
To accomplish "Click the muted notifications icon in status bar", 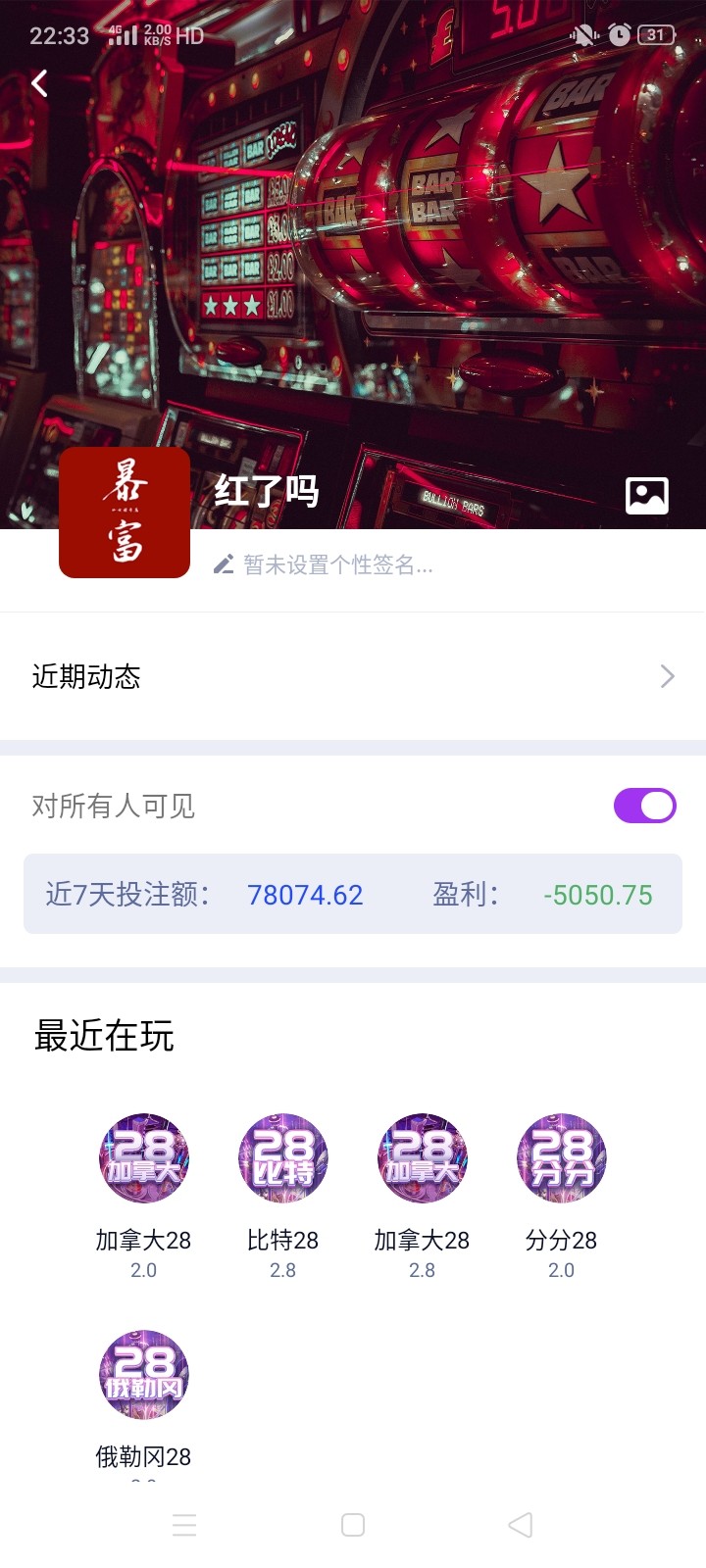I will coord(580,35).
